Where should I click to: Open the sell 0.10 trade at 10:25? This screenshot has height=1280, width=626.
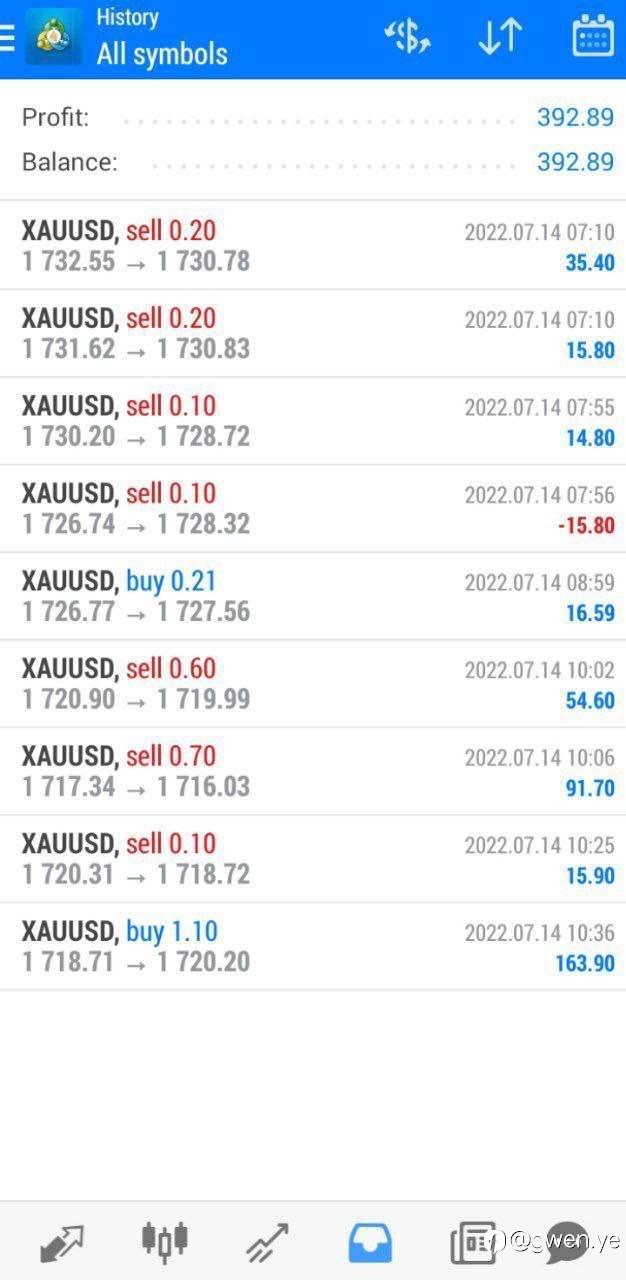pos(313,859)
